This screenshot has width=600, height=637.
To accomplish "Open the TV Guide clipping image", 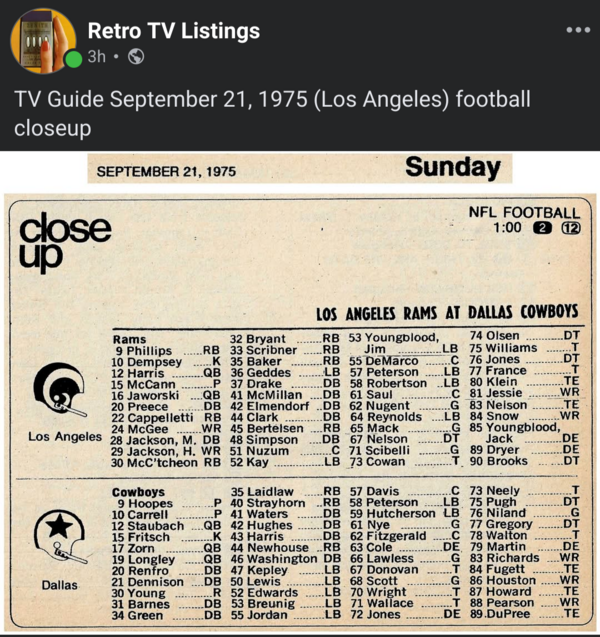I will [300, 400].
